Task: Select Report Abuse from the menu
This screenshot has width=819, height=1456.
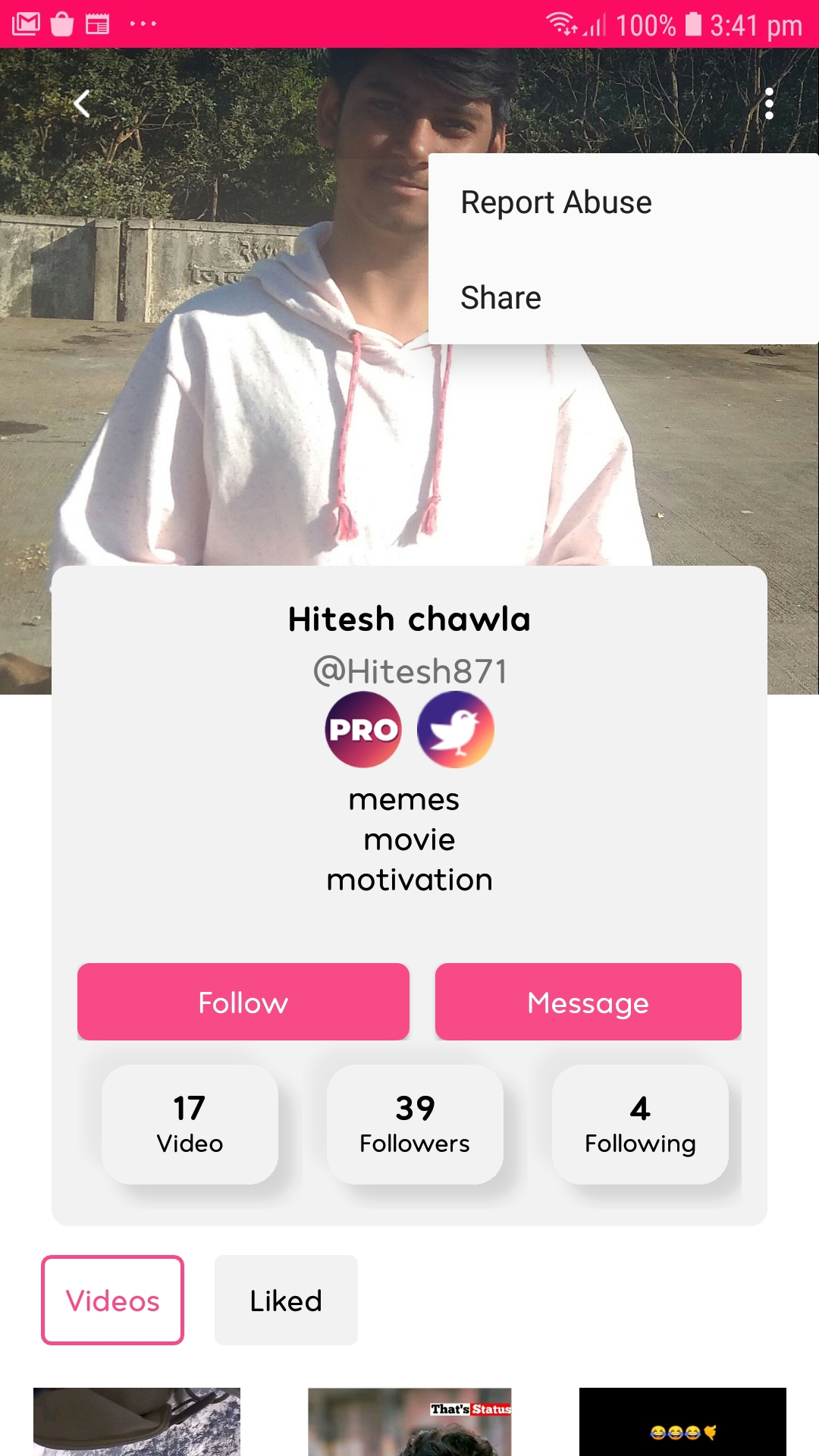Action: pos(623,202)
